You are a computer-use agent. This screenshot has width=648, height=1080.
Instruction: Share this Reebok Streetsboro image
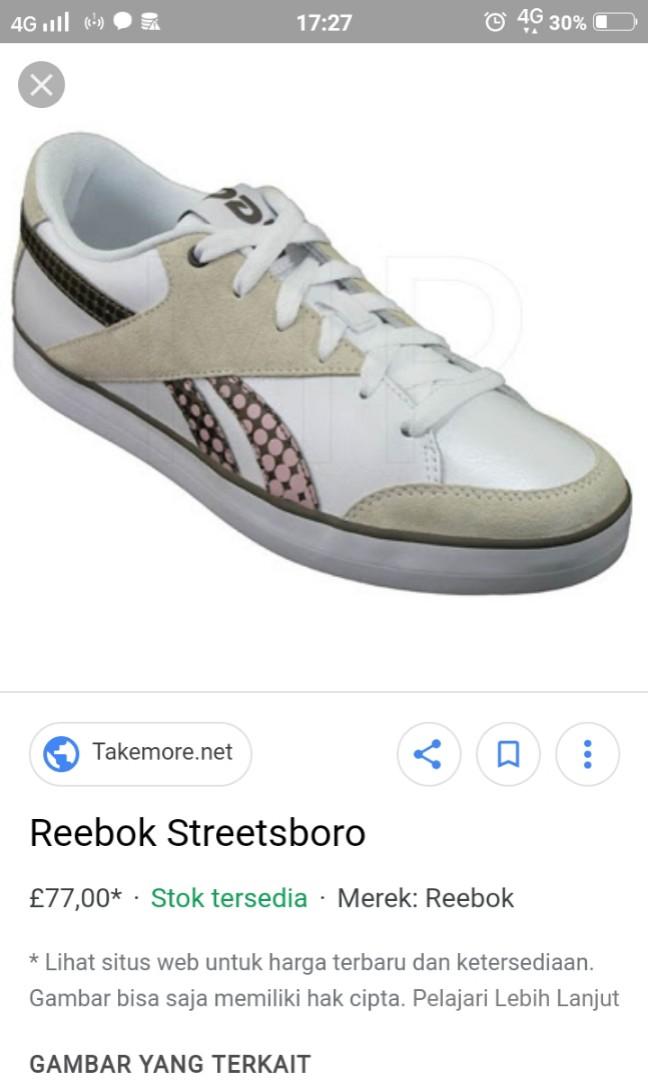click(x=428, y=754)
